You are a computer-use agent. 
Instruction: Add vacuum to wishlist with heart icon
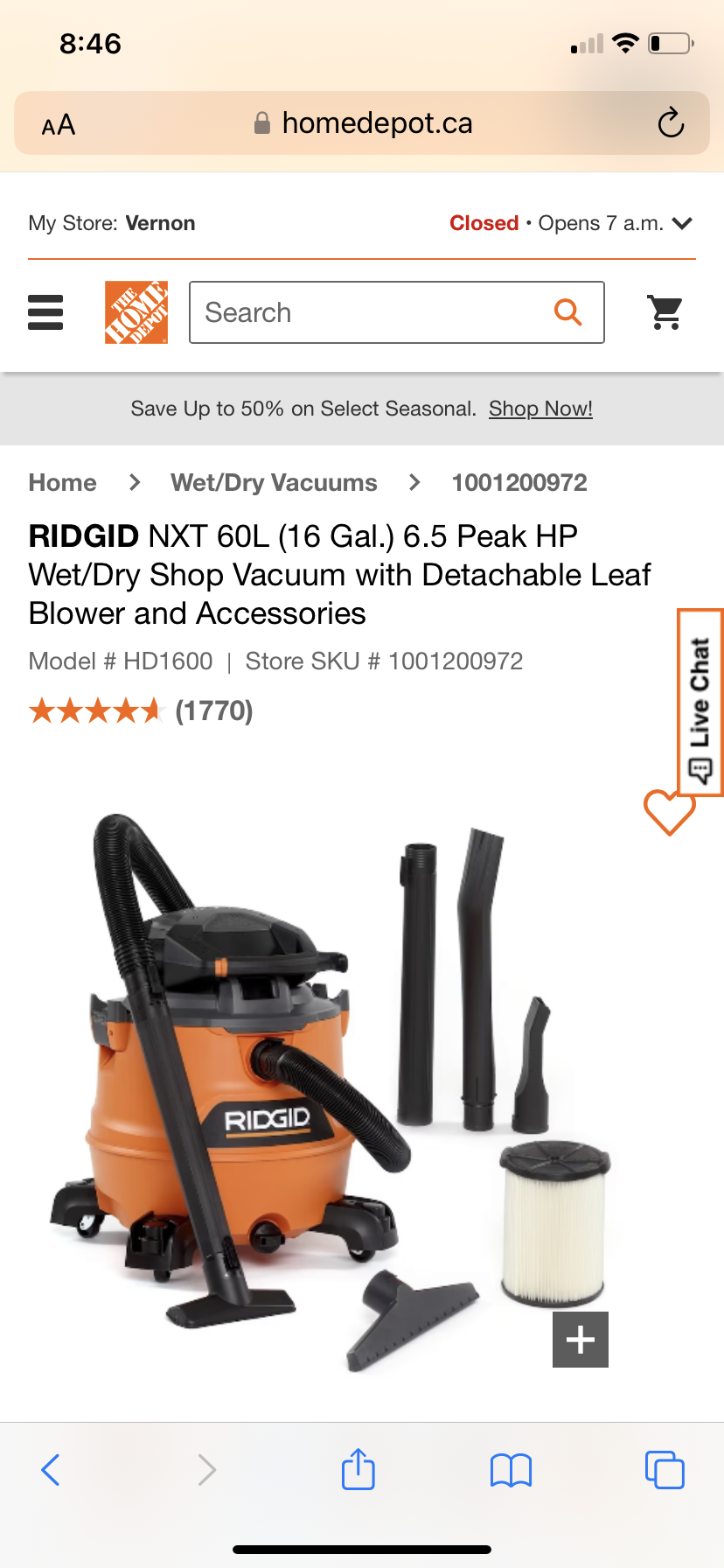coord(669,811)
